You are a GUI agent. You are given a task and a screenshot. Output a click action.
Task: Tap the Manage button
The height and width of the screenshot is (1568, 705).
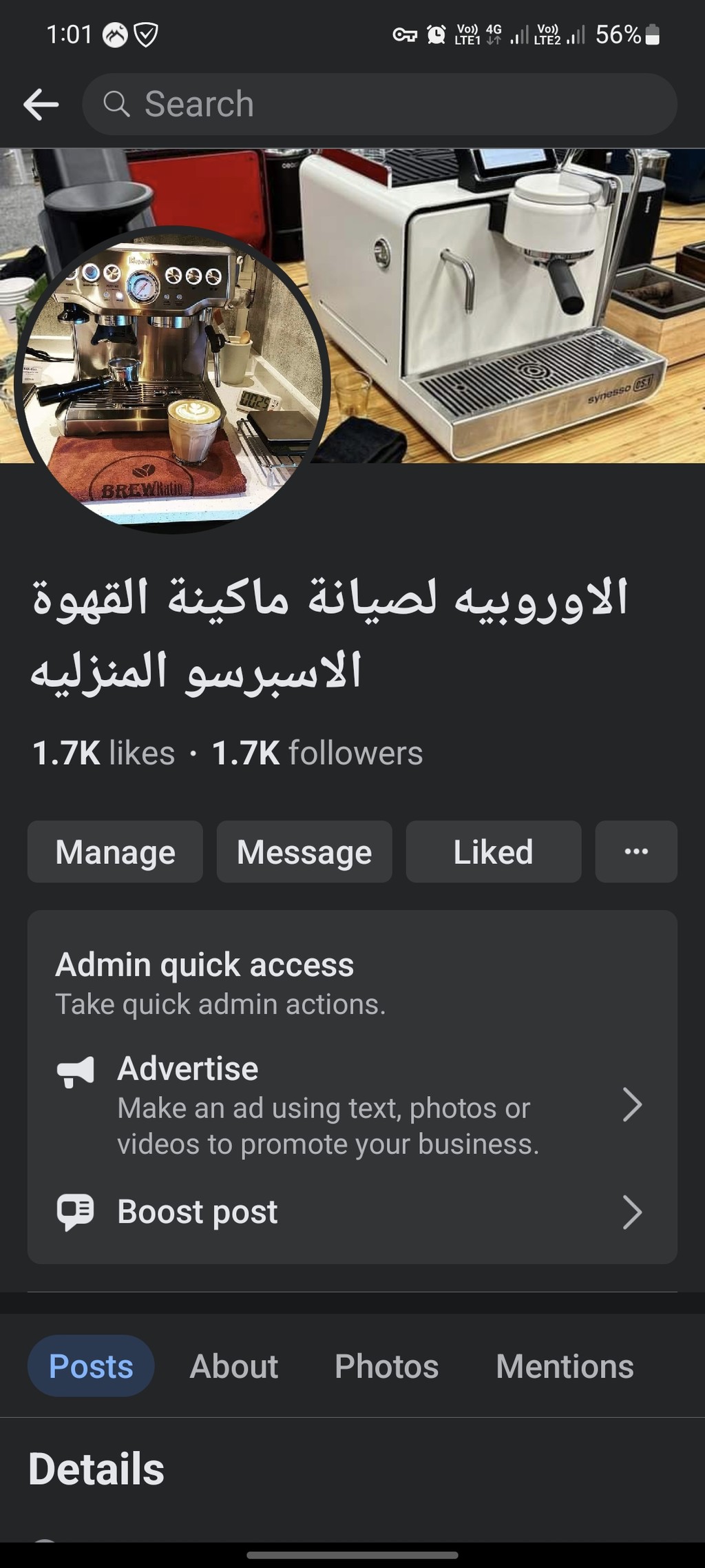[115, 852]
